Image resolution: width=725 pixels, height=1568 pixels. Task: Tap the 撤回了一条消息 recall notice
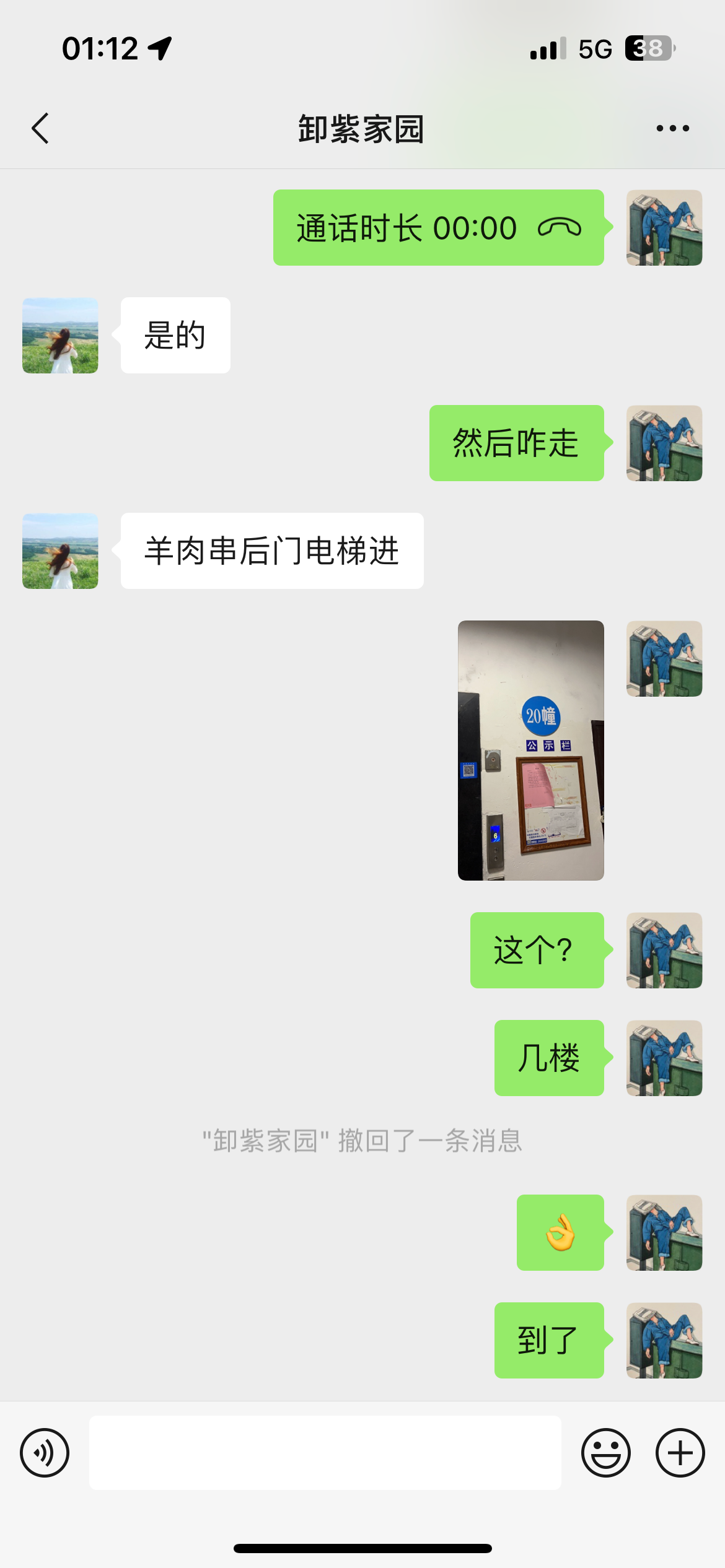tap(362, 1141)
